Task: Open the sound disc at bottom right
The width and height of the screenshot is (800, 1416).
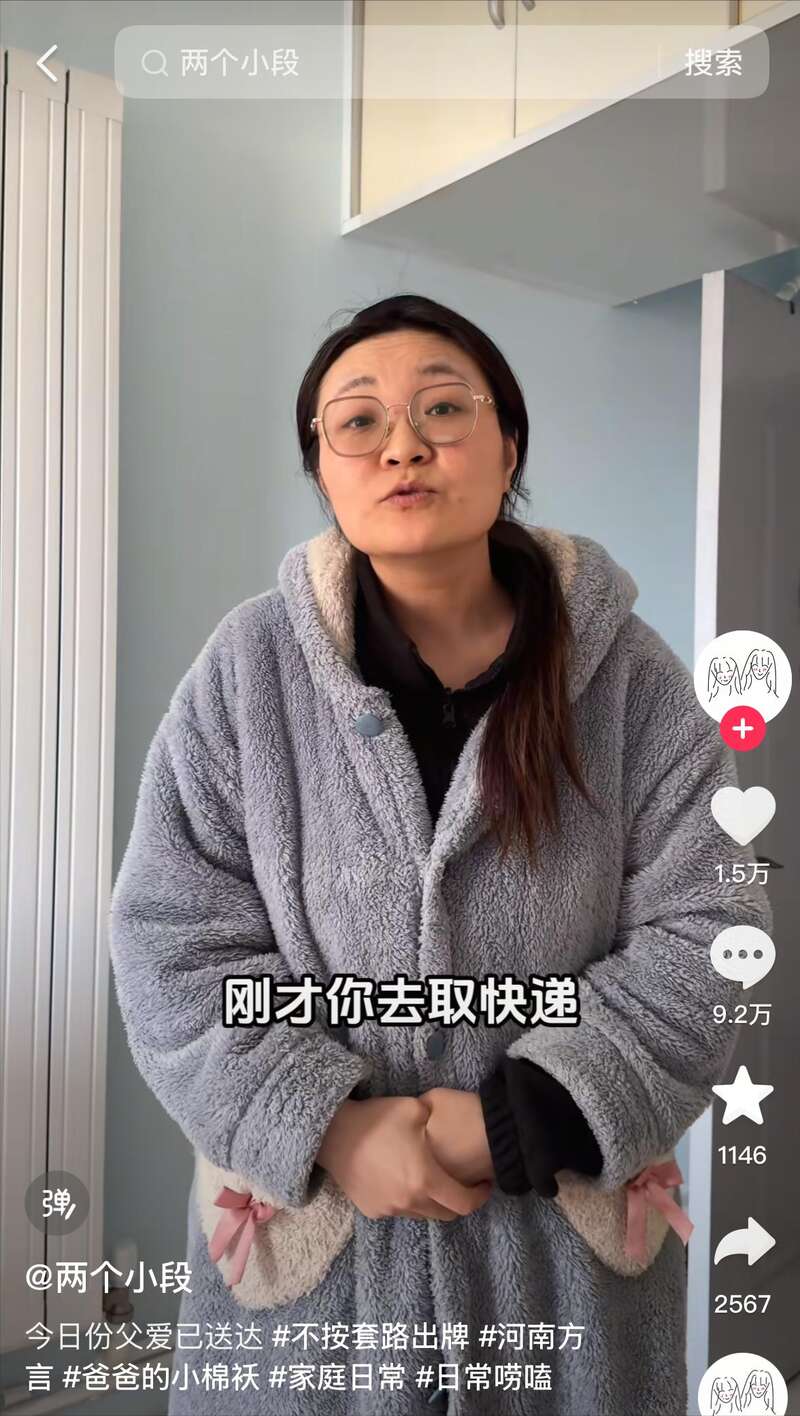Action: tap(742, 1390)
